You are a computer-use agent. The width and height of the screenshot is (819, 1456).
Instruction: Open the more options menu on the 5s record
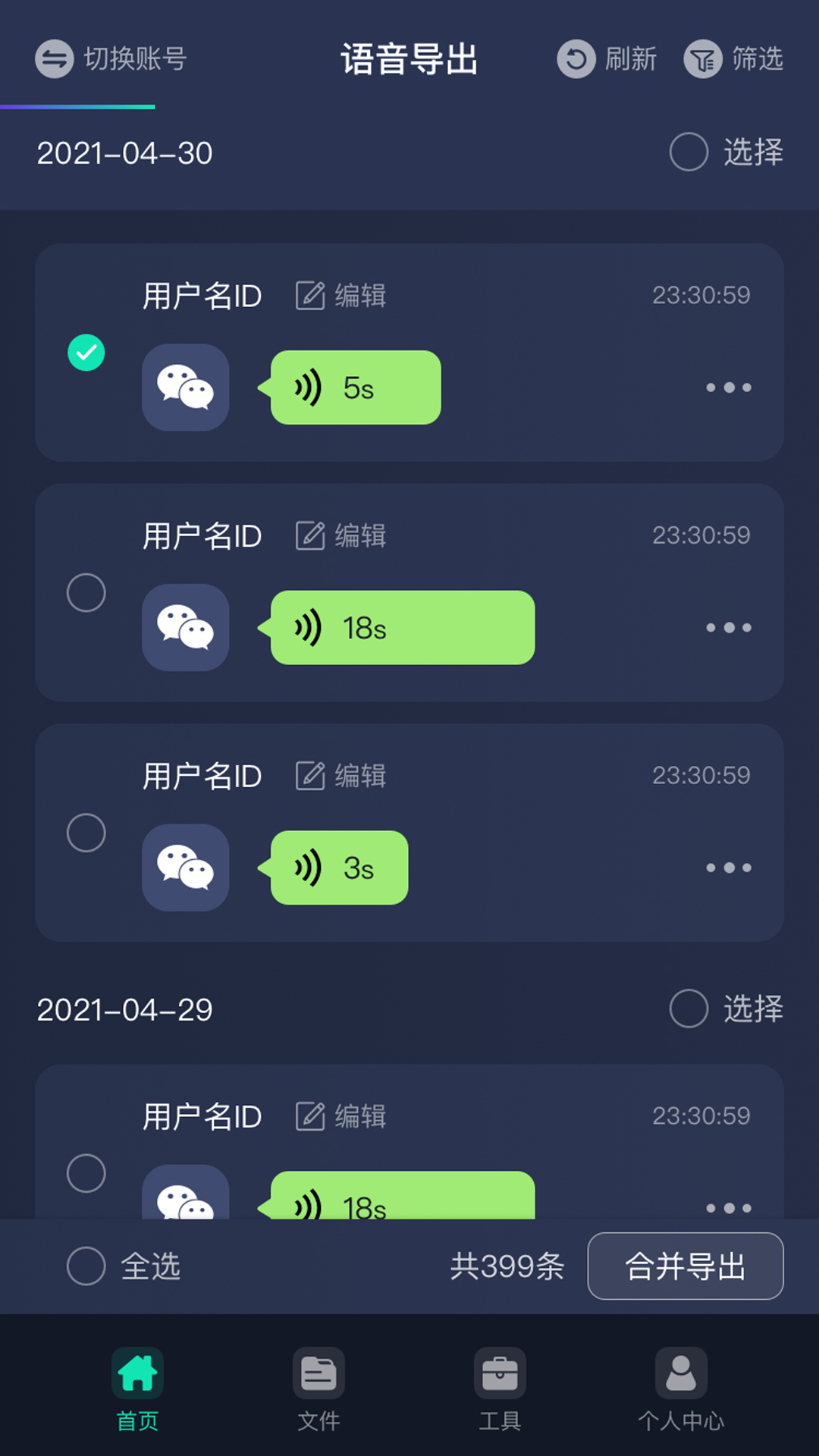click(729, 388)
